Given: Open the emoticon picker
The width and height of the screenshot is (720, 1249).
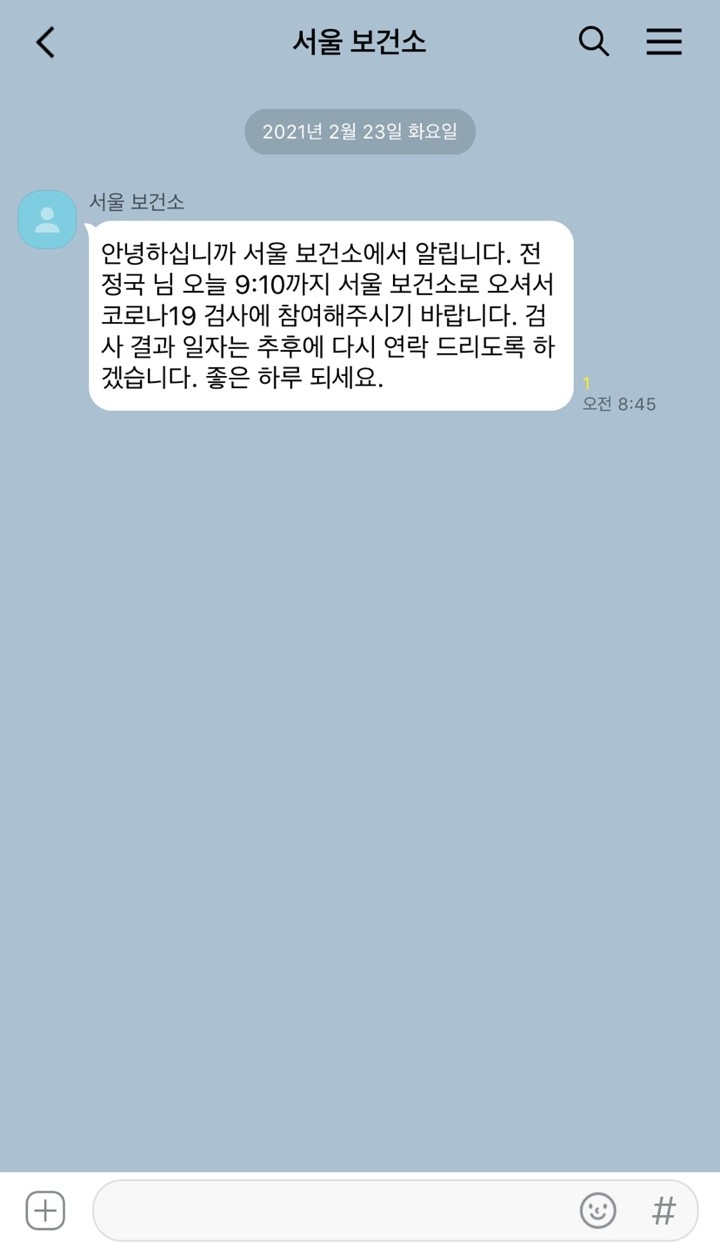Looking at the screenshot, I should pos(598,1211).
